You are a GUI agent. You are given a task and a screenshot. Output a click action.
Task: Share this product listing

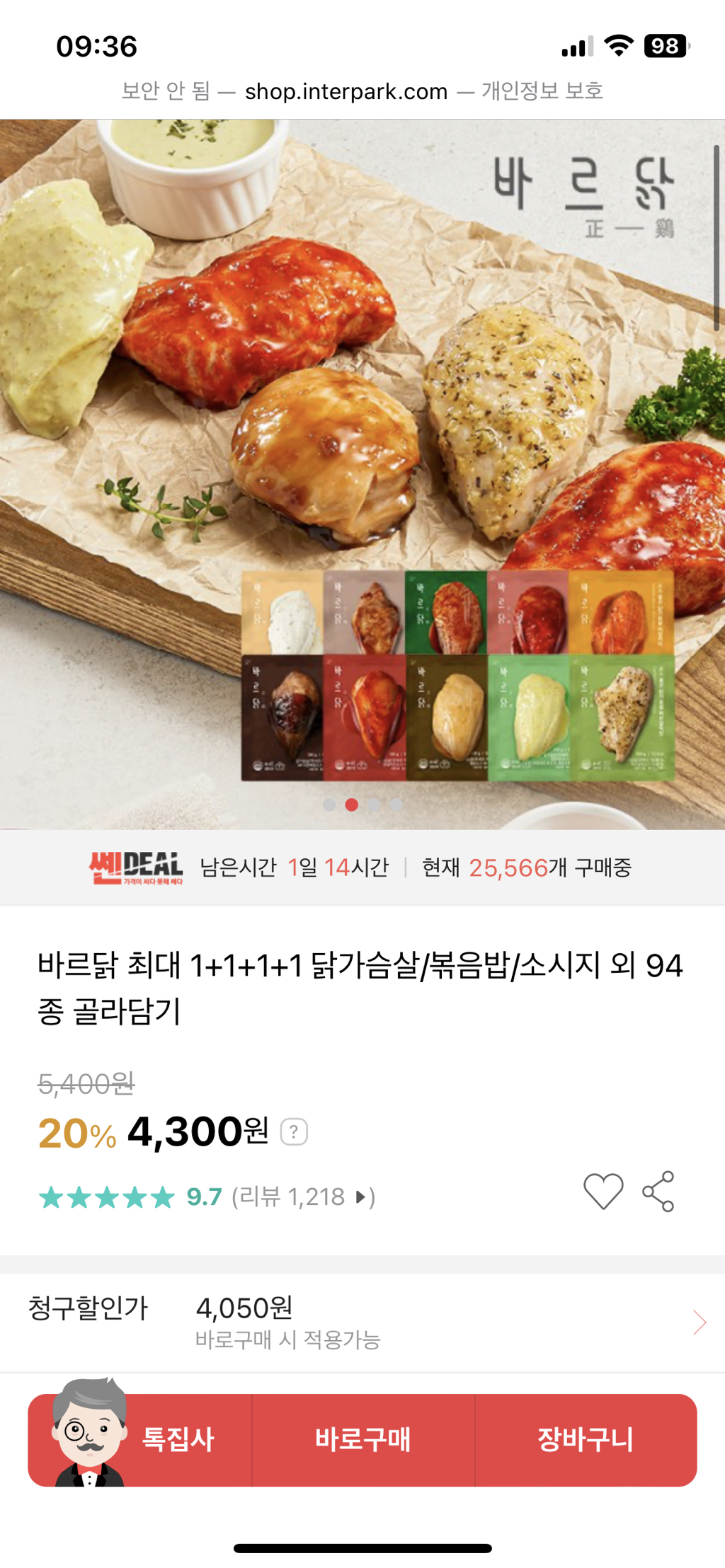pos(658,1192)
